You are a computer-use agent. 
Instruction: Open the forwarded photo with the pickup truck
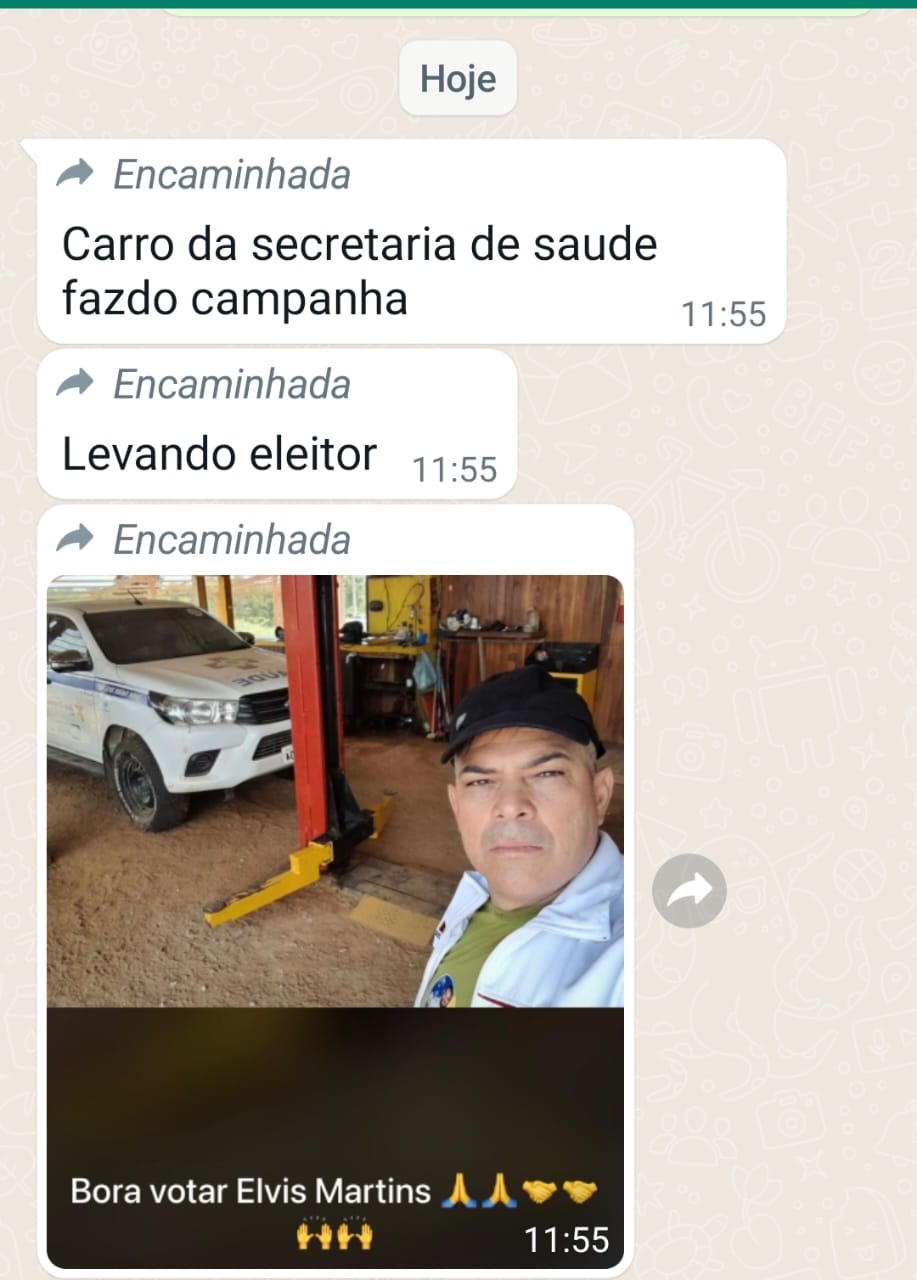[335, 790]
